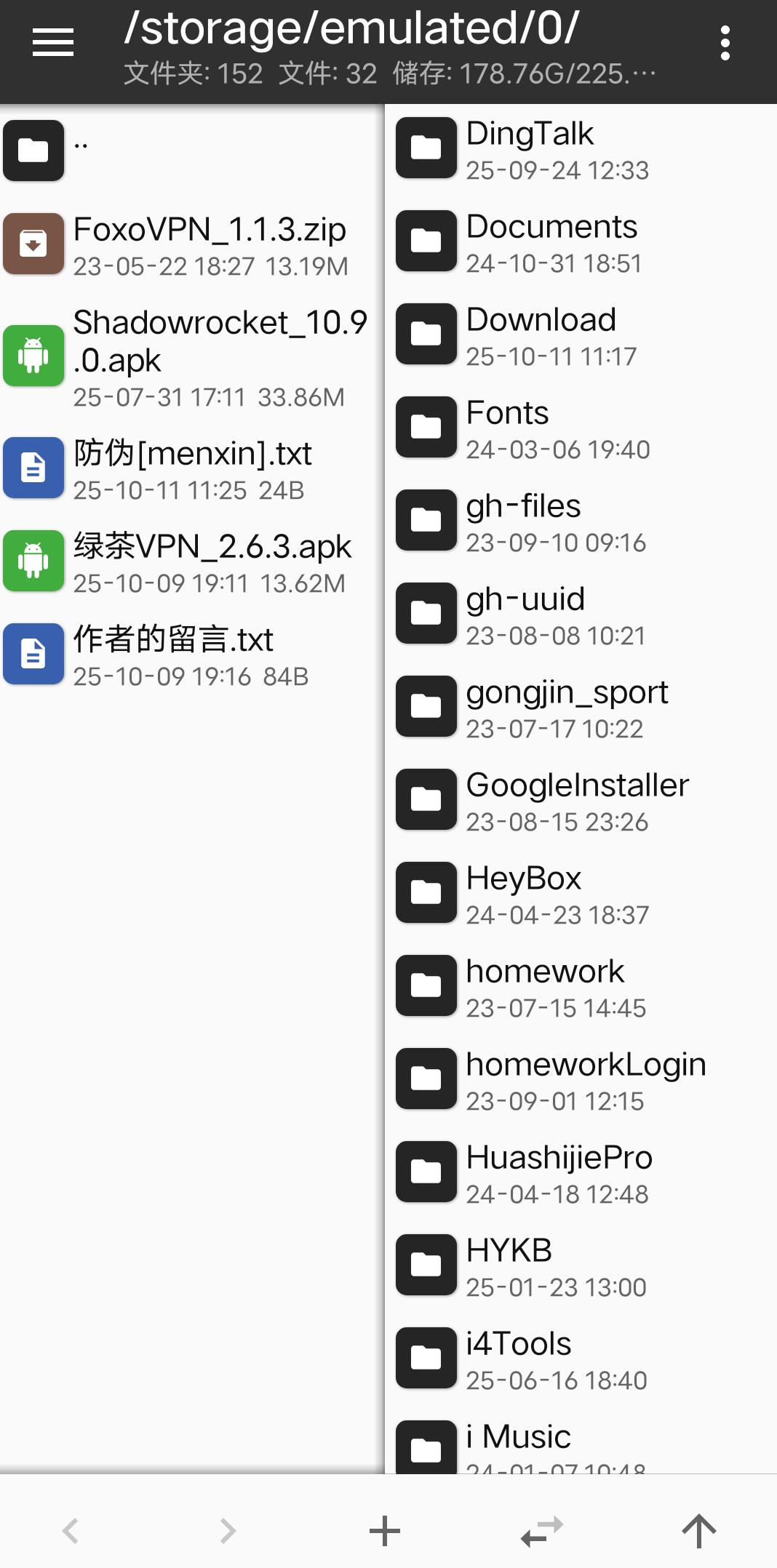This screenshot has height=1568, width=777.
Task: Open the hamburger drawer menu
Action: pyautogui.click(x=53, y=43)
